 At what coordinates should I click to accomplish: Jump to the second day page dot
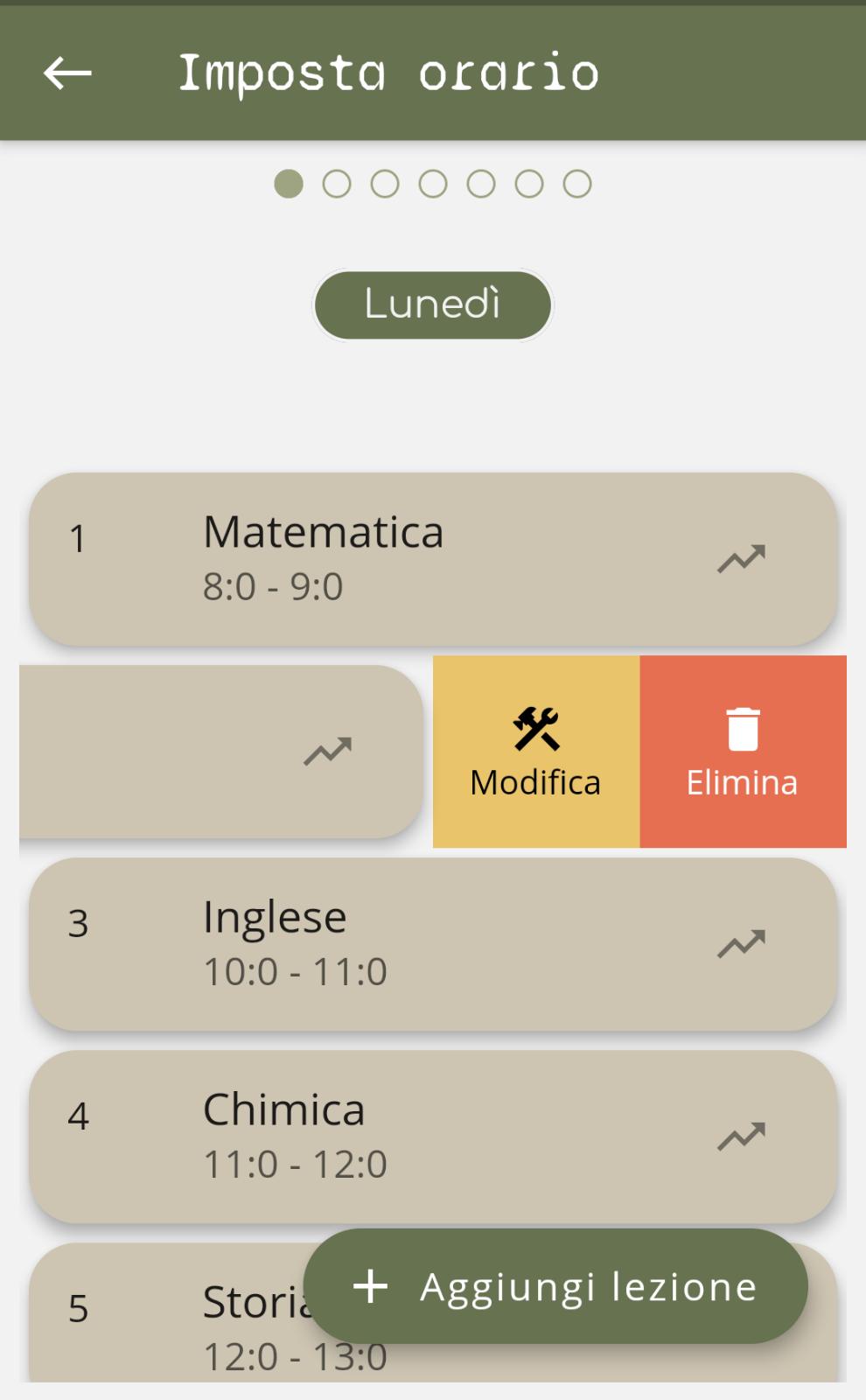(x=337, y=184)
